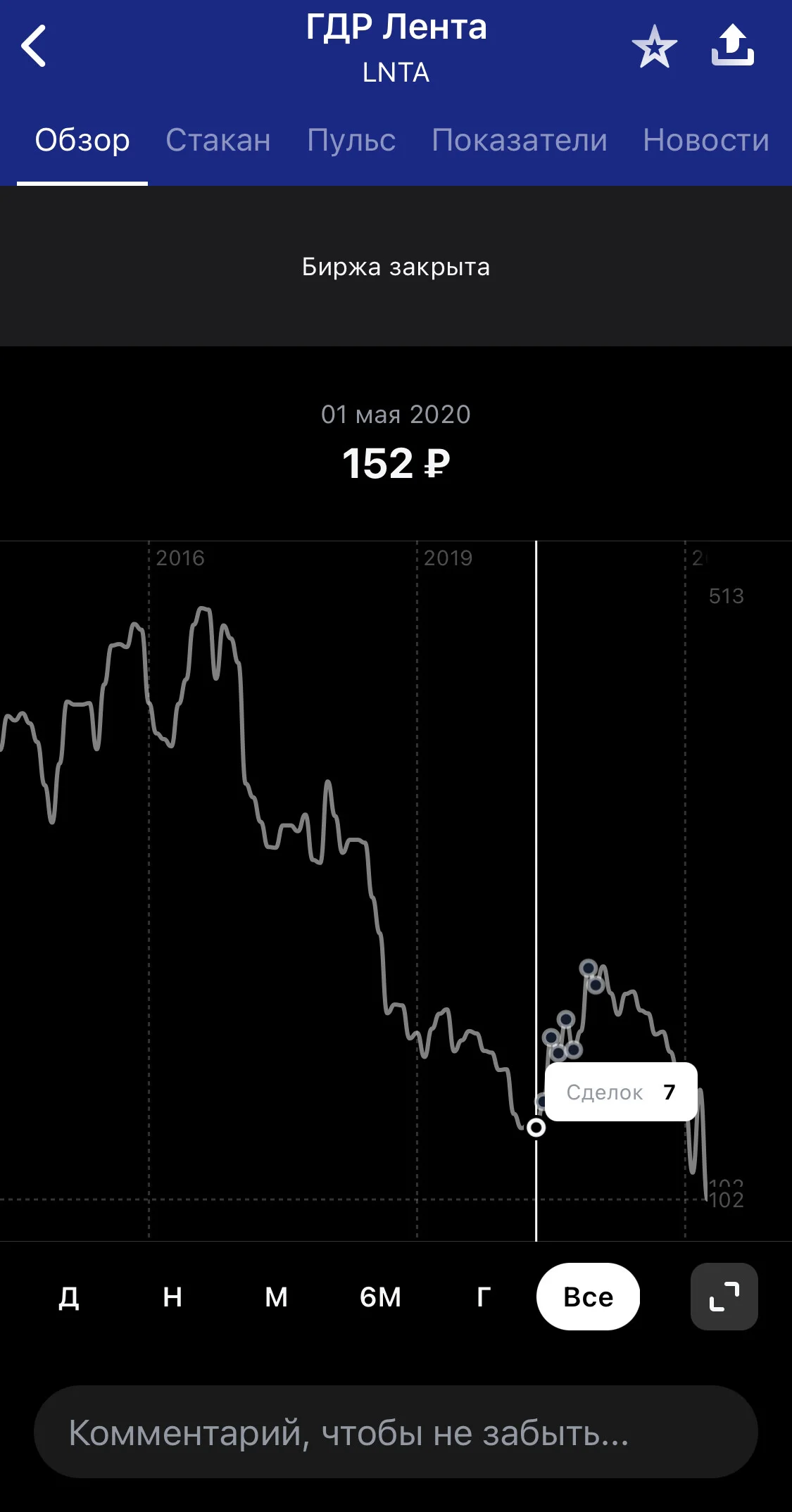This screenshot has width=792, height=1512.
Task: Open the Новости tab
Action: (x=705, y=140)
